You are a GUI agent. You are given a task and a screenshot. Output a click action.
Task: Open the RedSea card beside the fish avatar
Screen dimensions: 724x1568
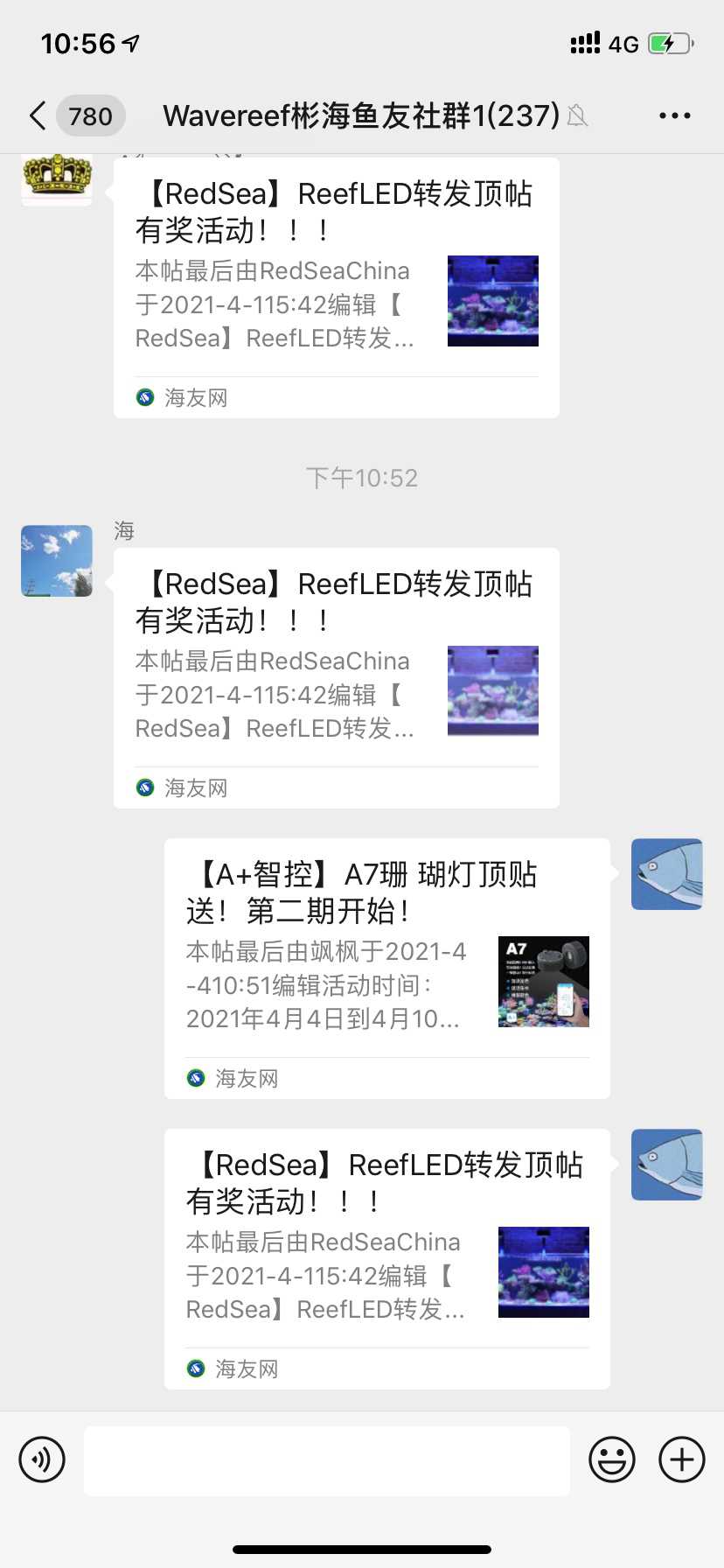(x=386, y=1258)
